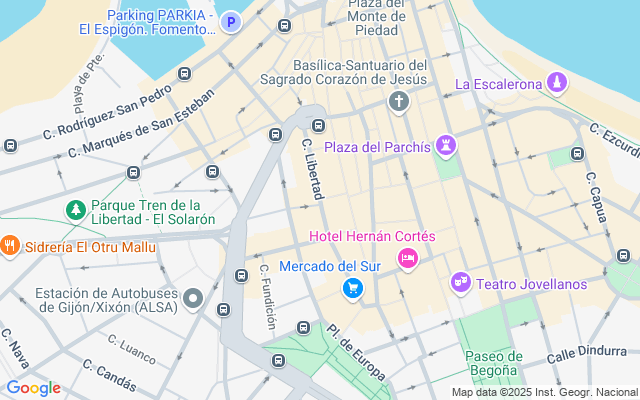
Task: Select the Estación de Autobuses ALSA marker
Action: 194,299
